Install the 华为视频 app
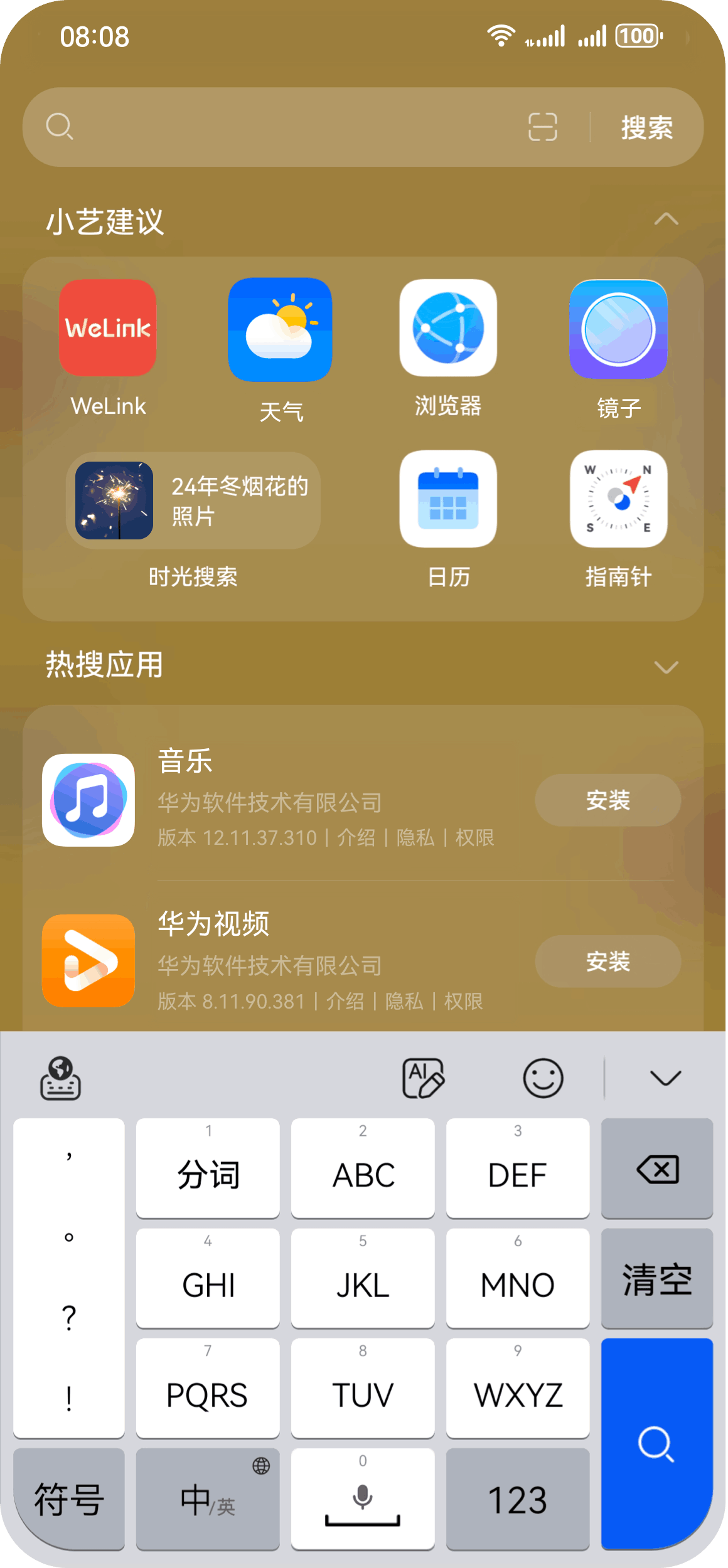Screen dimensions: 728x1568 pyautogui.click(x=608, y=961)
